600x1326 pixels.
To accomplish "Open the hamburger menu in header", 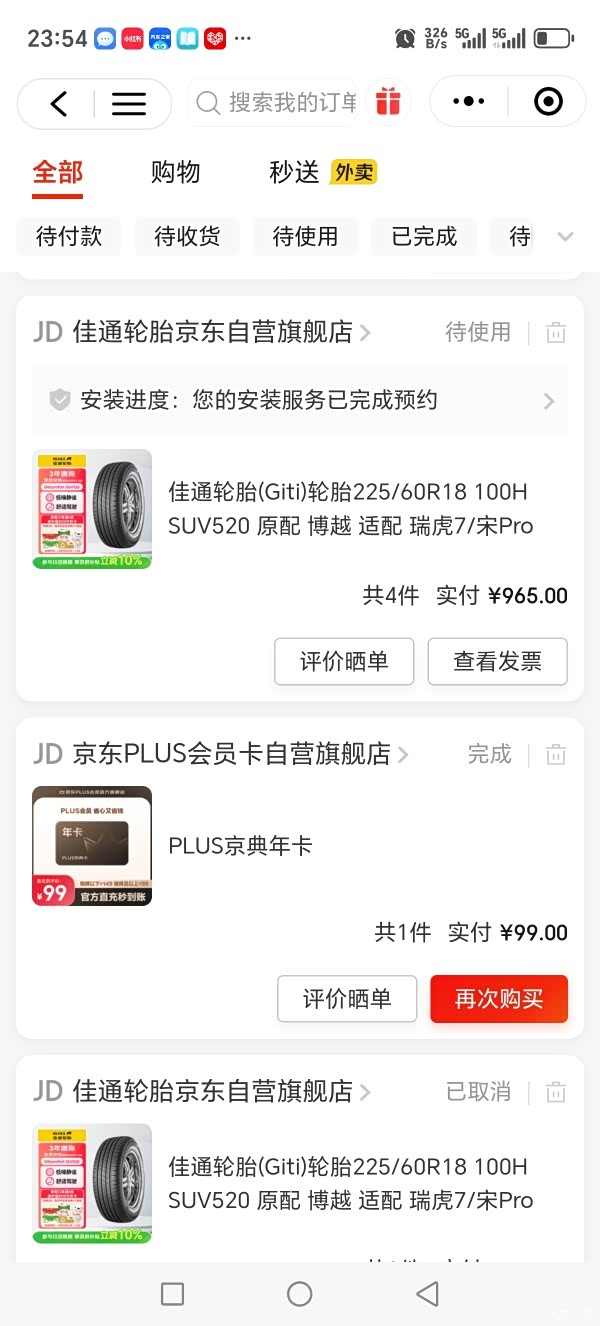I will (129, 103).
